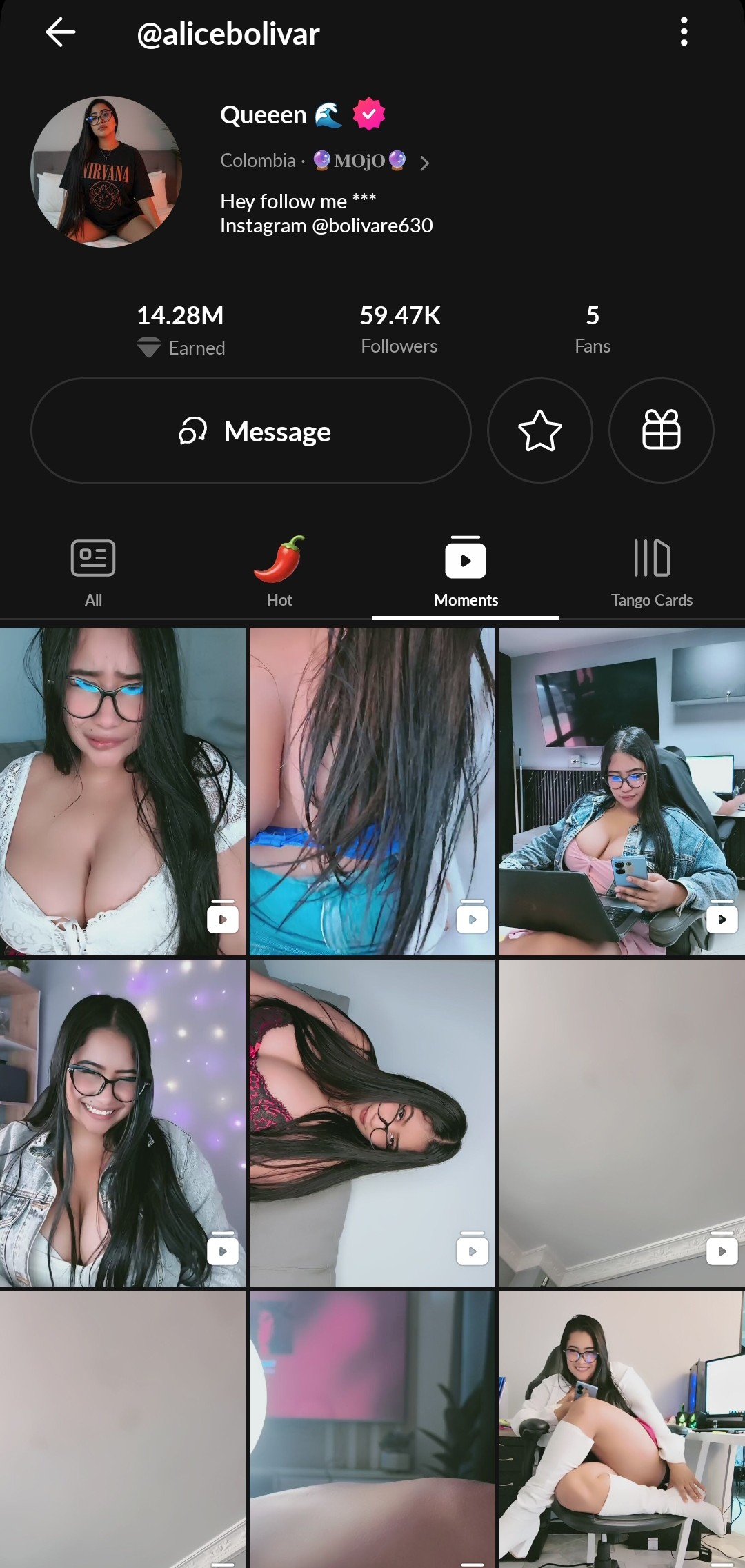Play the moment with laptop and denim jacket

pos(622,791)
